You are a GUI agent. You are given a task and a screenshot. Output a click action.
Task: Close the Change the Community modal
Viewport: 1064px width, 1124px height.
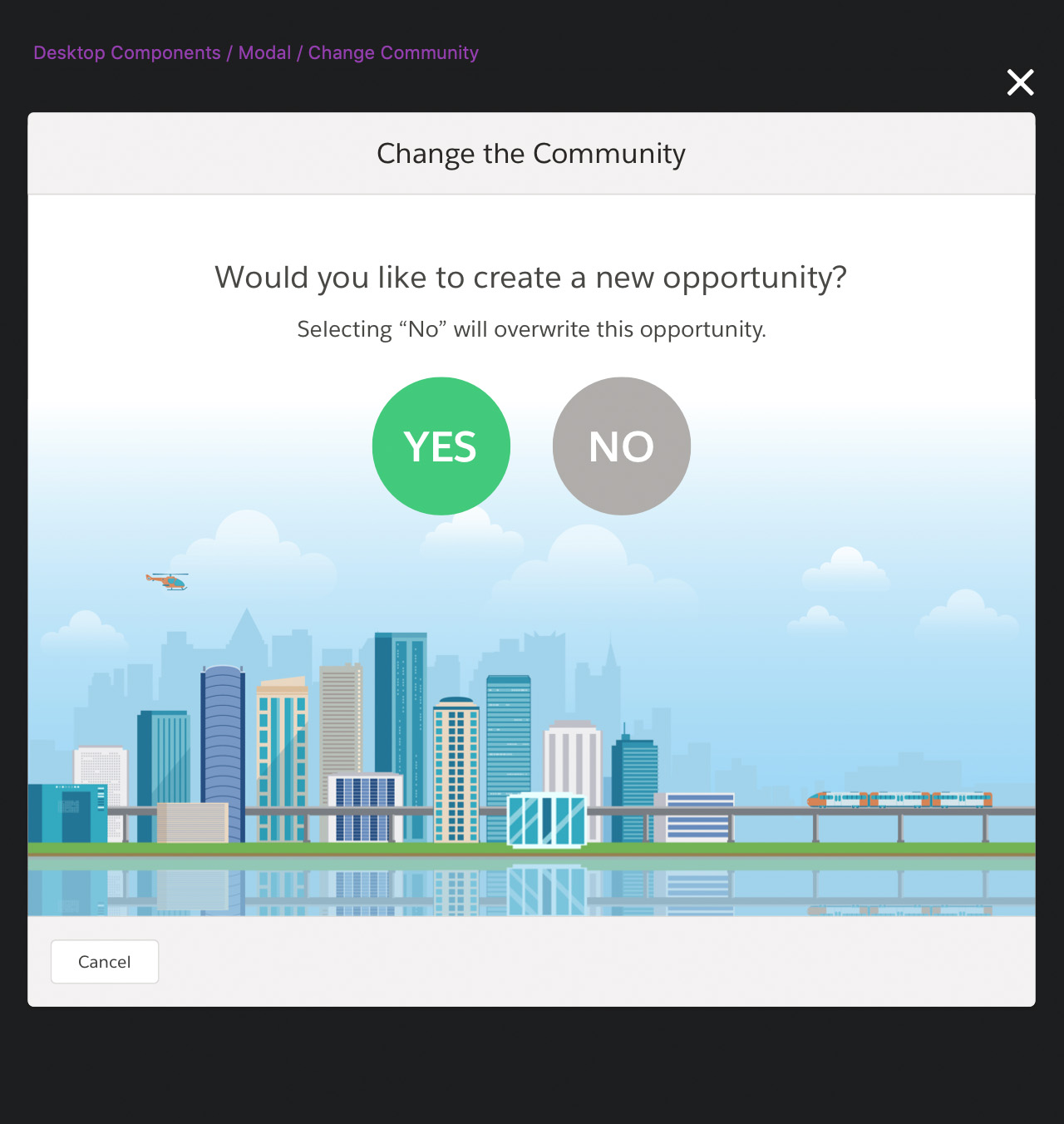pyautogui.click(x=1020, y=82)
